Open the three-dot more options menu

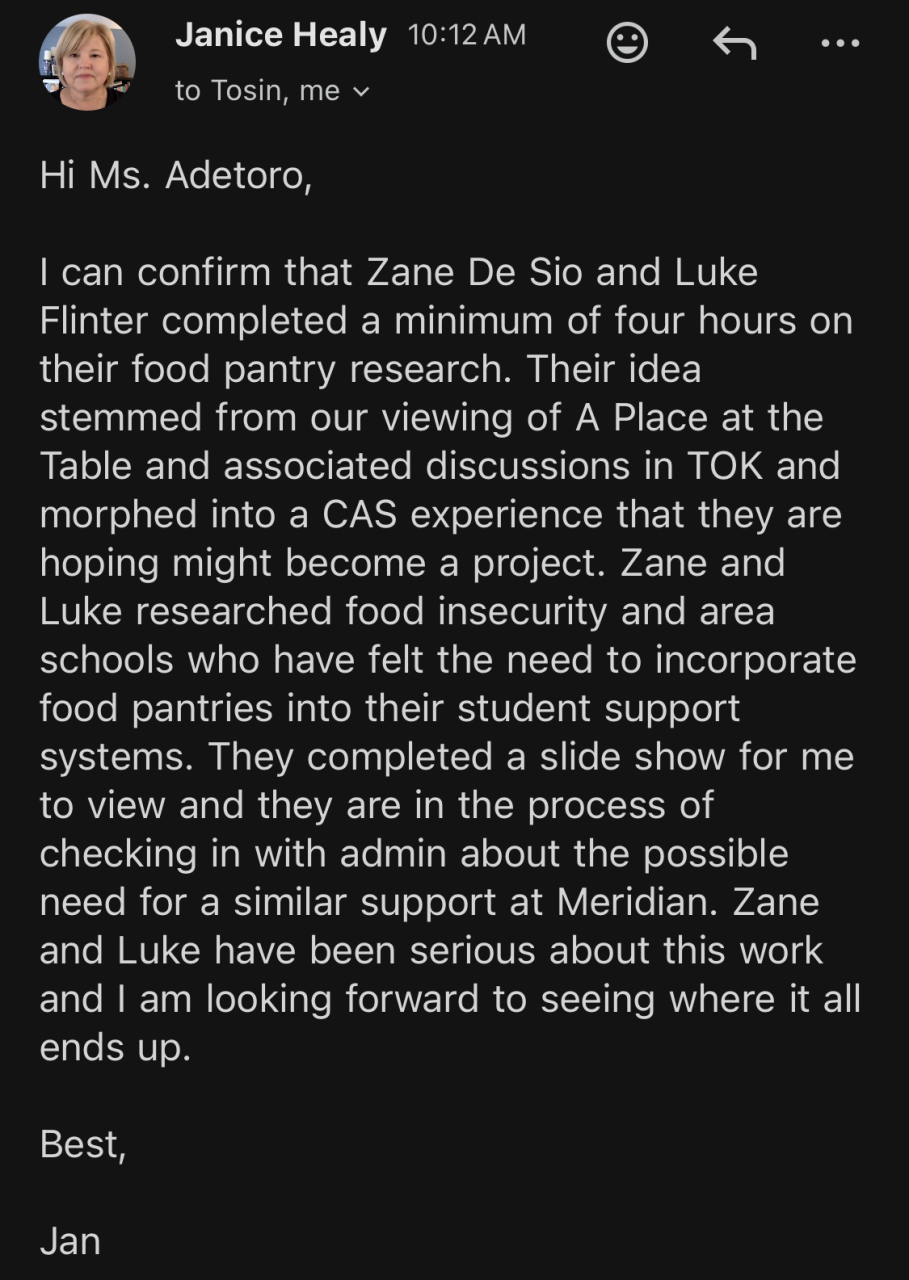(839, 43)
